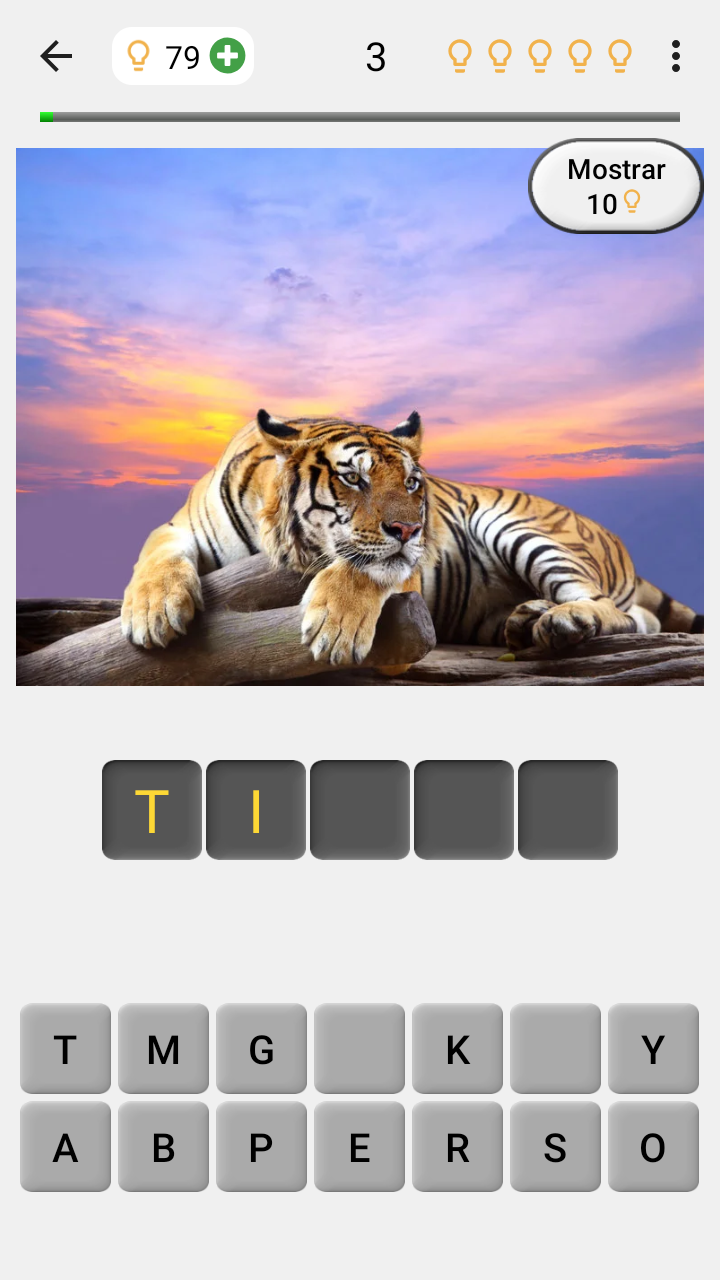Open the three-dot overflow menu

pyautogui.click(x=676, y=56)
